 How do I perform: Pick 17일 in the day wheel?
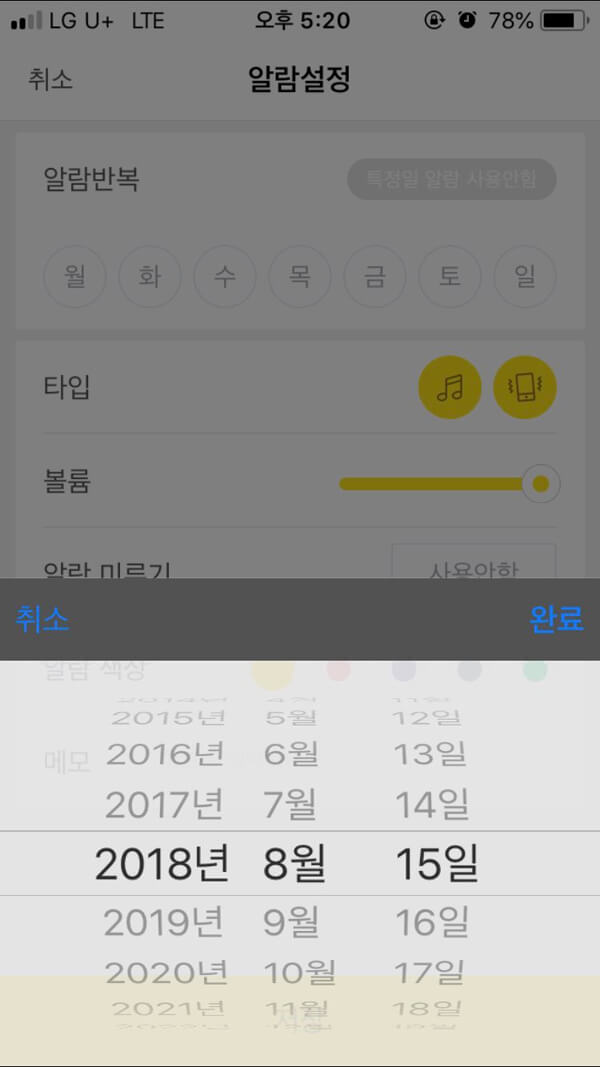tap(430, 971)
